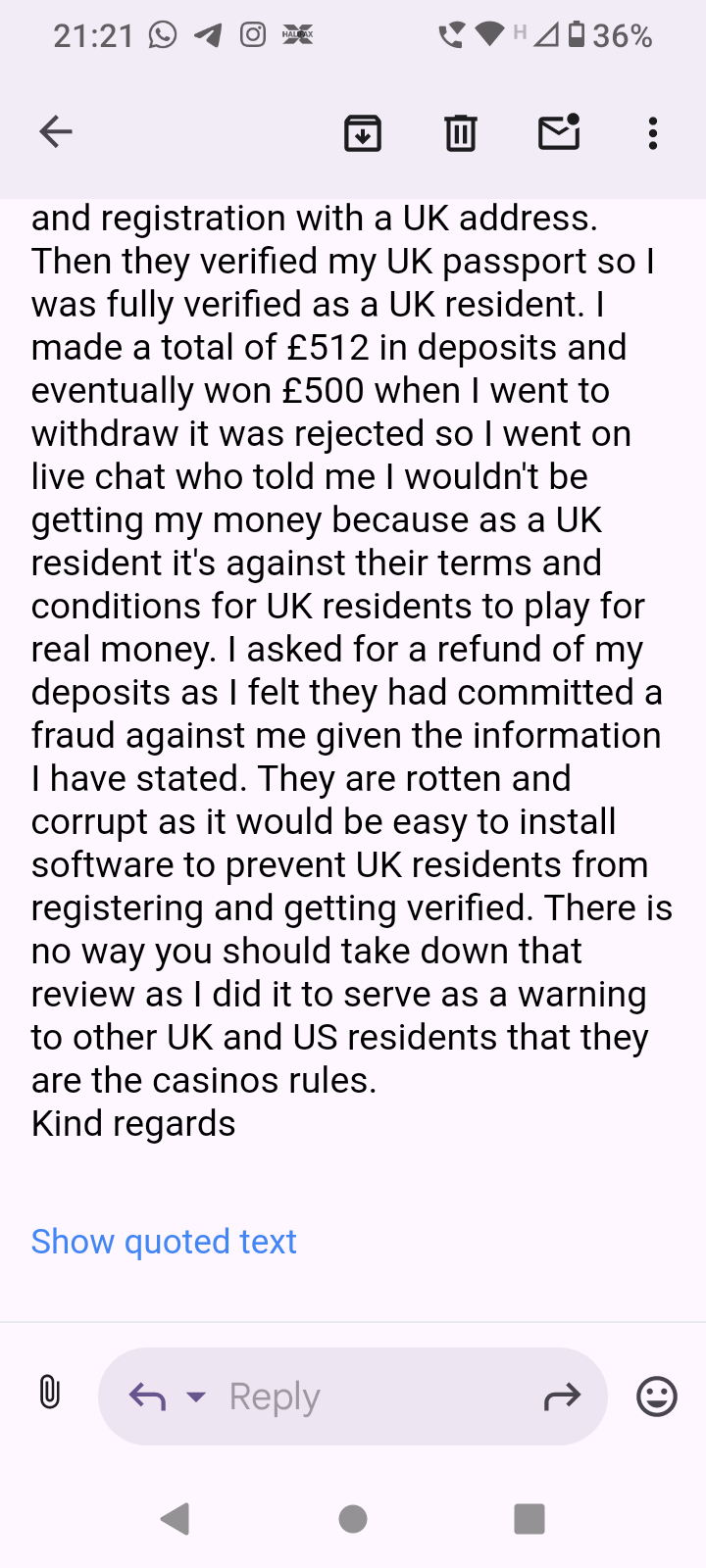Archive this email

pos(363,132)
